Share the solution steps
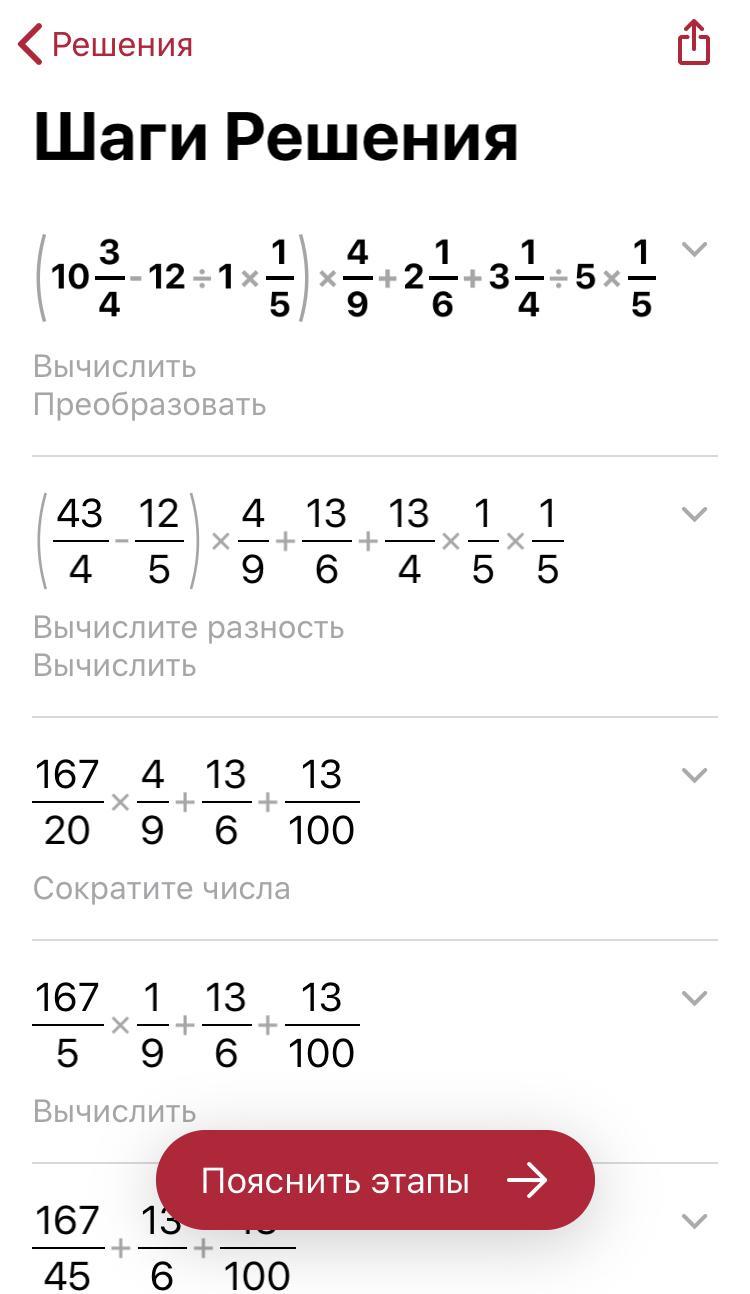The width and height of the screenshot is (750, 1294). 693,44
